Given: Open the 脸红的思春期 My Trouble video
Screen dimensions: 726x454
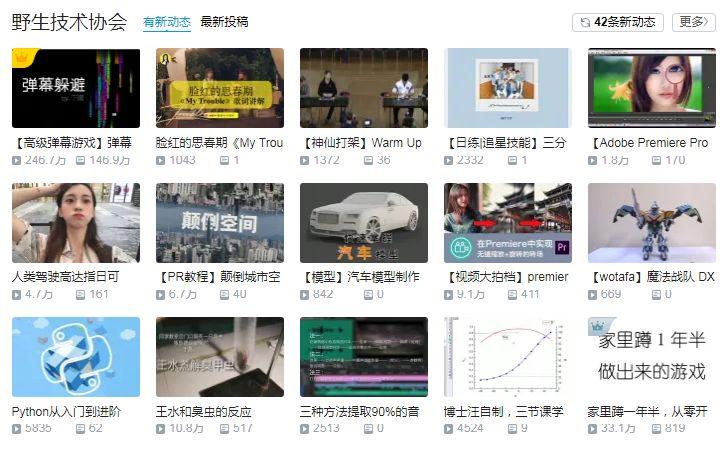Looking at the screenshot, I should pos(220,88).
